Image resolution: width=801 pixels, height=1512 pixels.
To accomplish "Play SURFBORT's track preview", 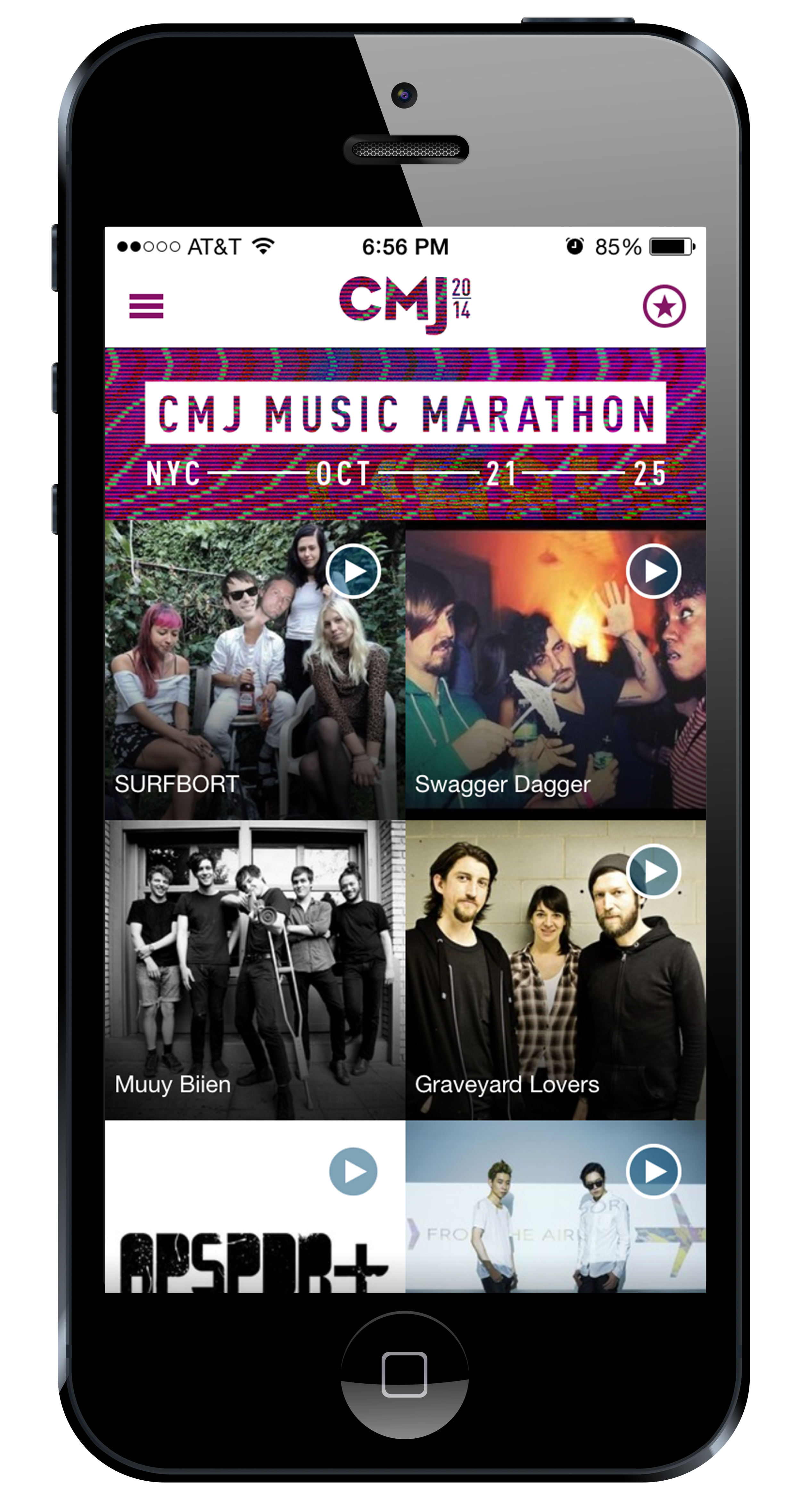I will coord(353,571).
